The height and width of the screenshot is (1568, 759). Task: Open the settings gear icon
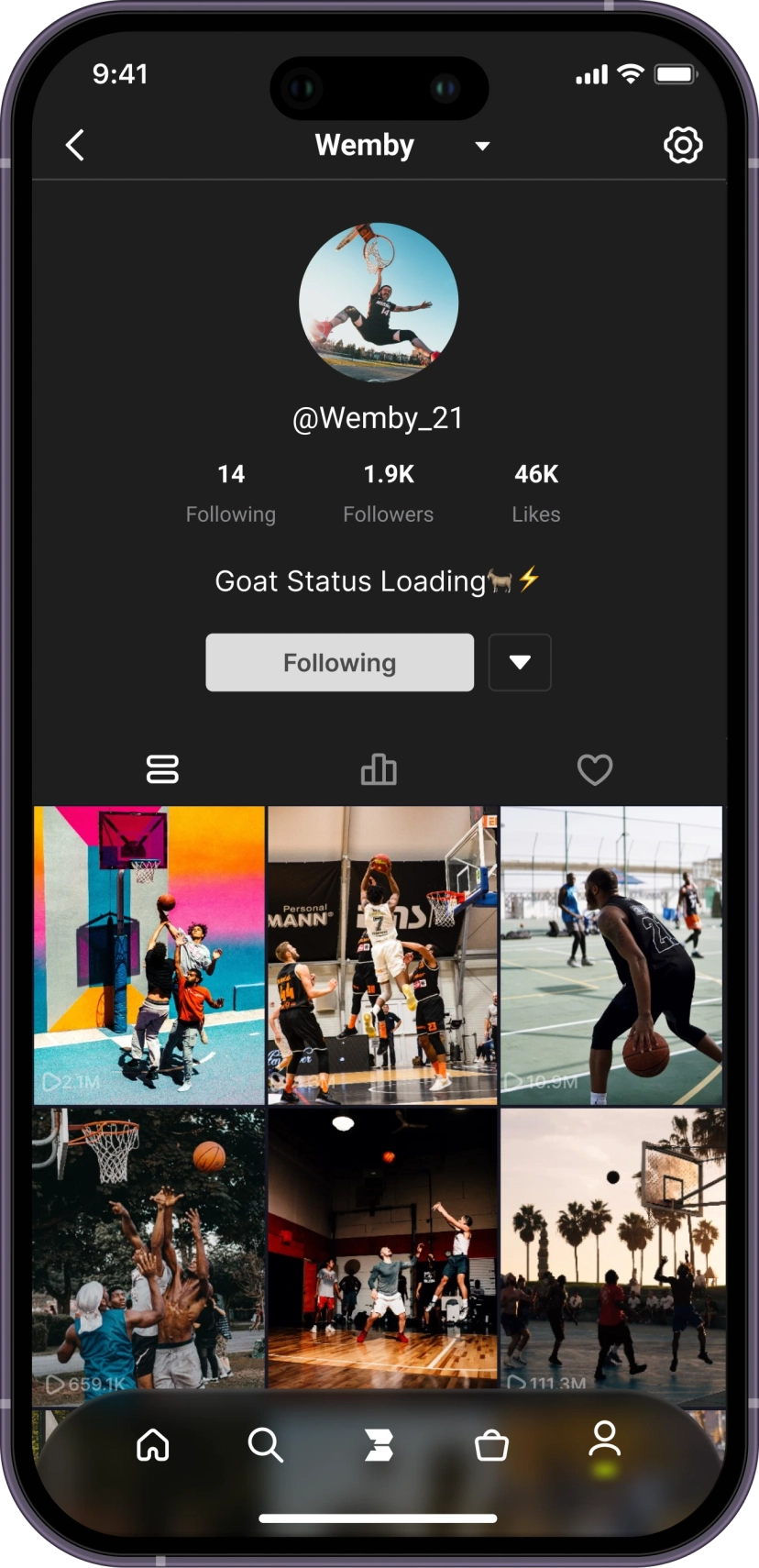pyautogui.click(x=683, y=145)
